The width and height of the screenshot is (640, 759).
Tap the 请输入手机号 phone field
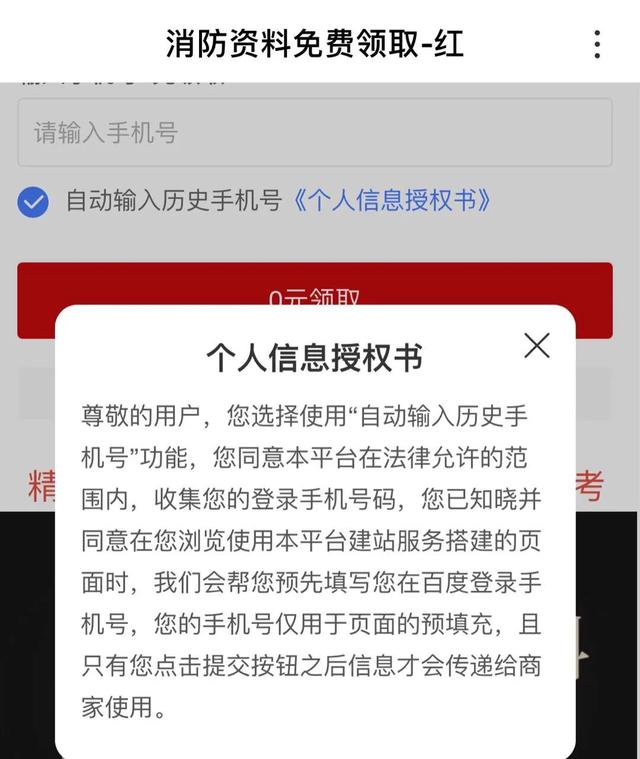coord(314,132)
